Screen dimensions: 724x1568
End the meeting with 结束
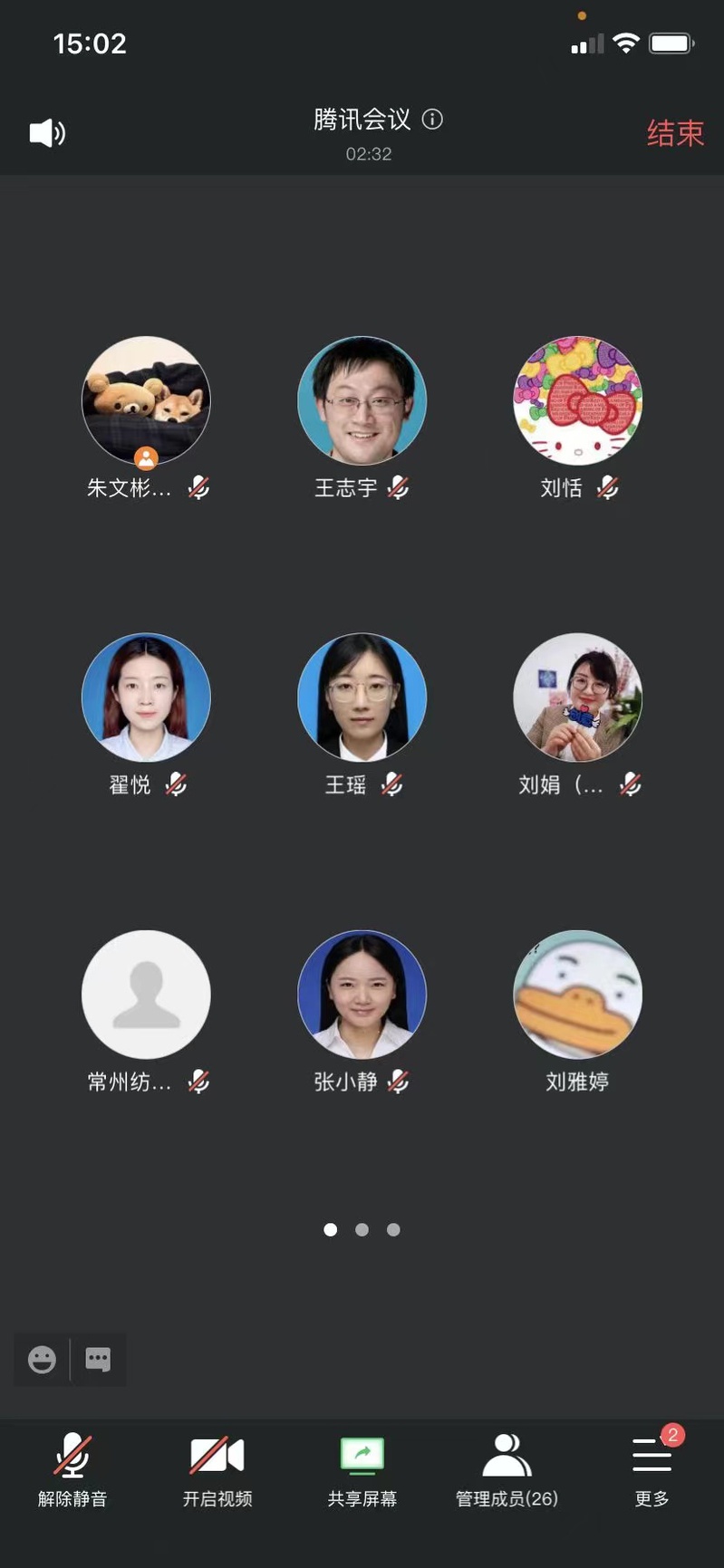(x=675, y=134)
